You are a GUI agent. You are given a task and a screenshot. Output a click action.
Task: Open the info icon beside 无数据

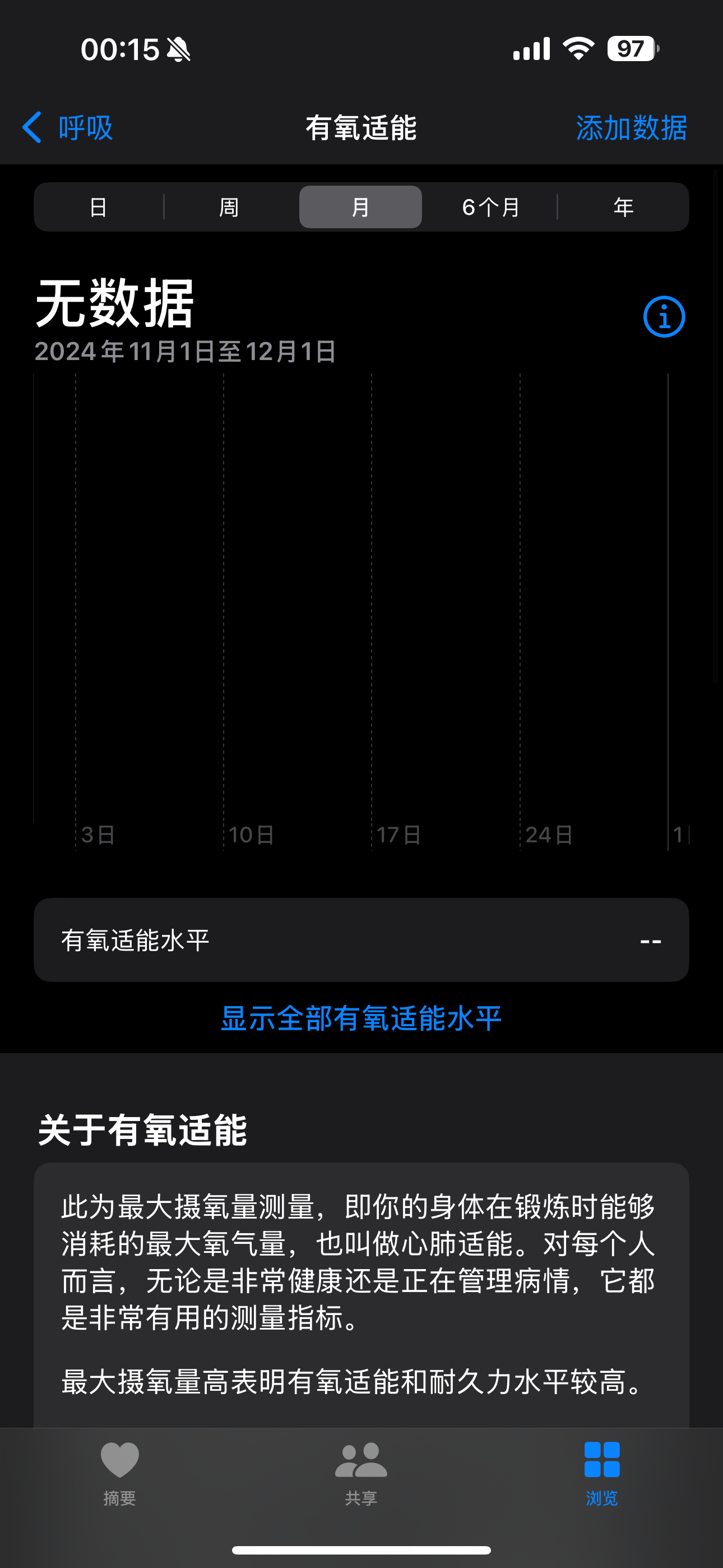point(664,316)
